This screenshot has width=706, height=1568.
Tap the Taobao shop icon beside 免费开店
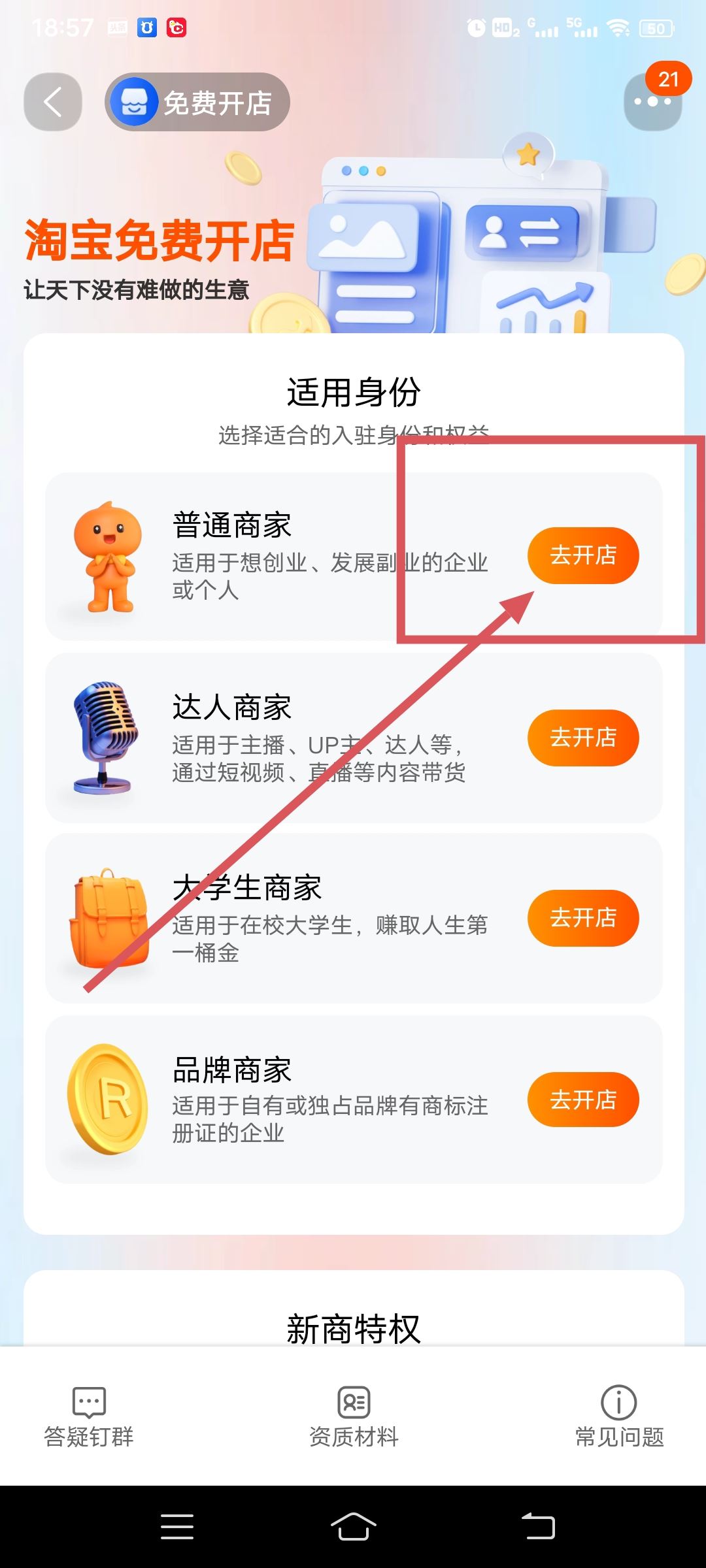[135, 102]
